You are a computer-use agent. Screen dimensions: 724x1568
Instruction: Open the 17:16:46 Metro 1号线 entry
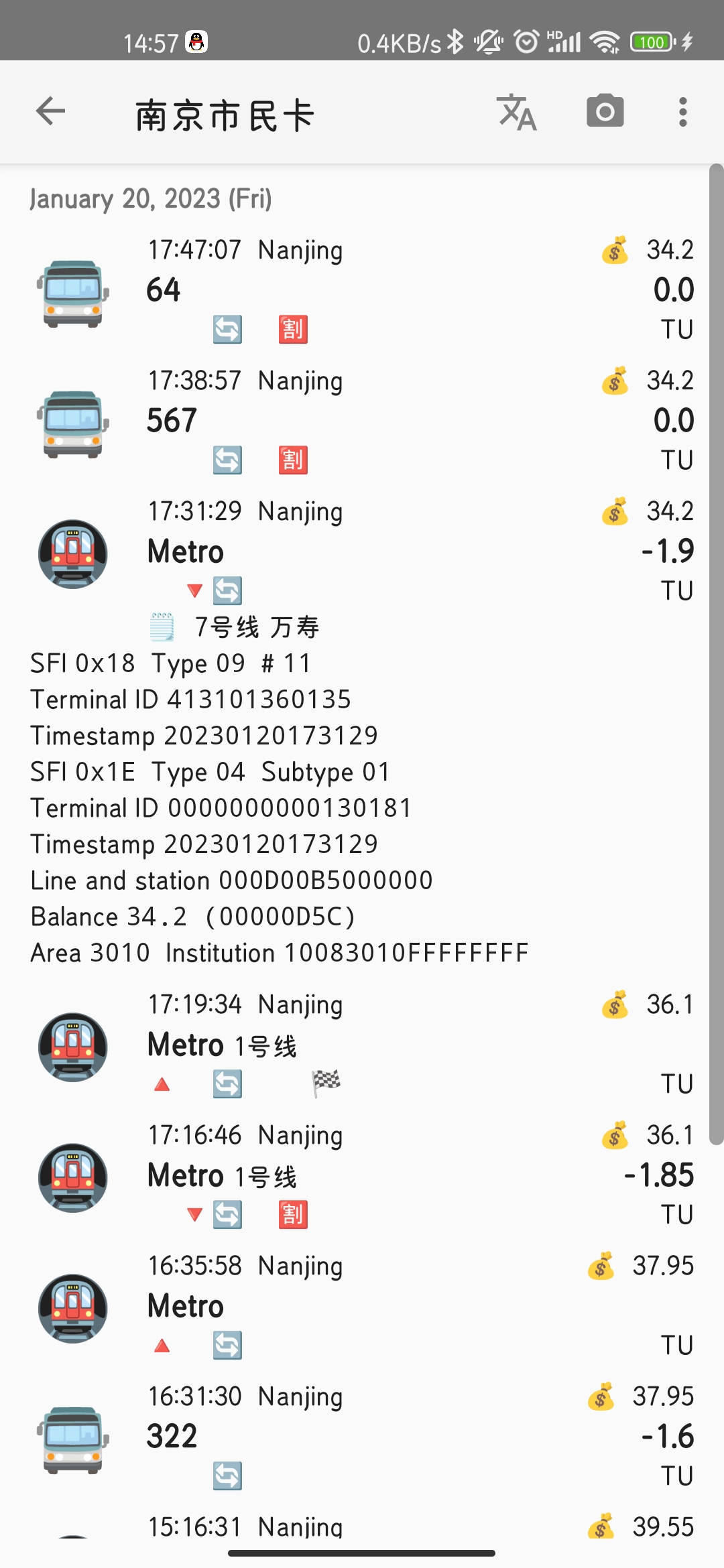pos(362,1176)
